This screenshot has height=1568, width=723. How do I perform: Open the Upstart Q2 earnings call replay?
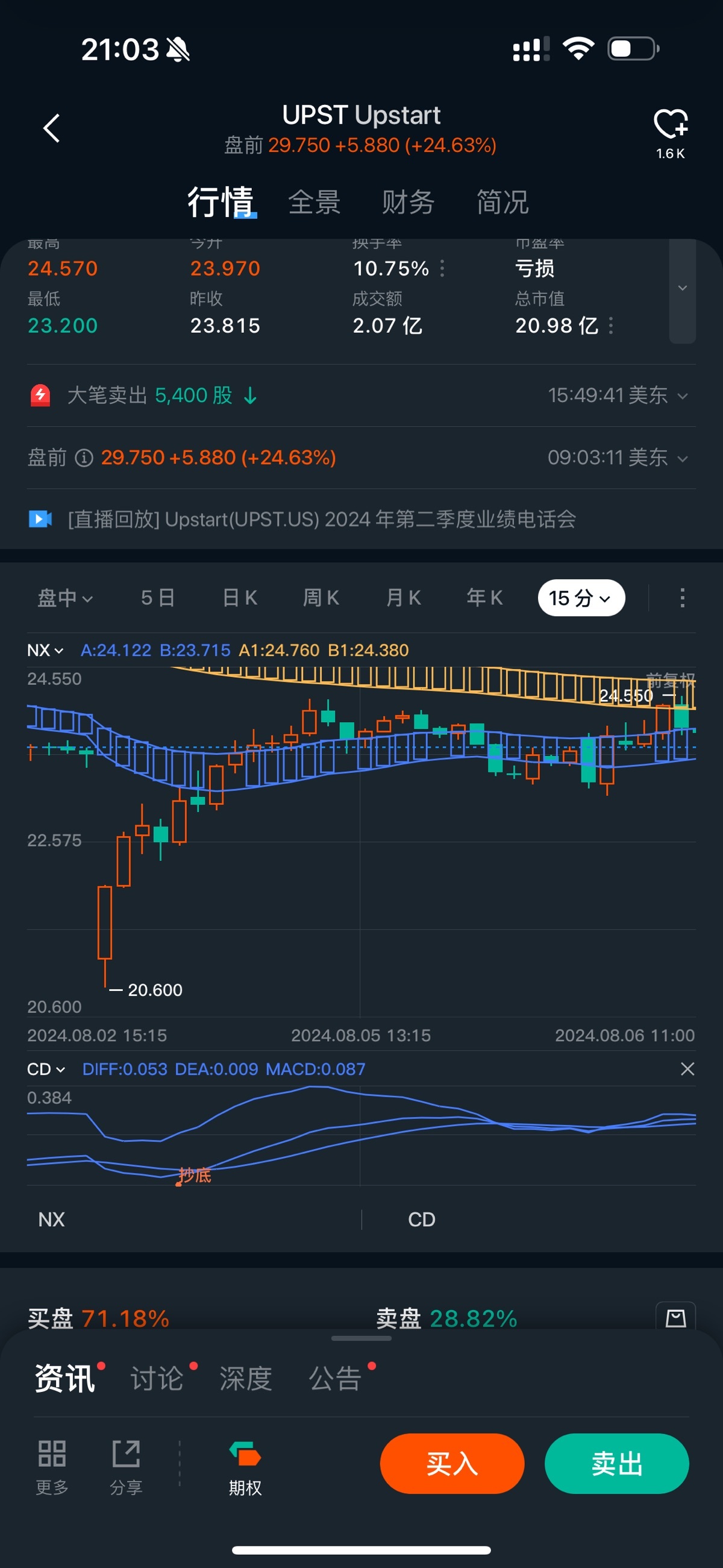coord(321,519)
